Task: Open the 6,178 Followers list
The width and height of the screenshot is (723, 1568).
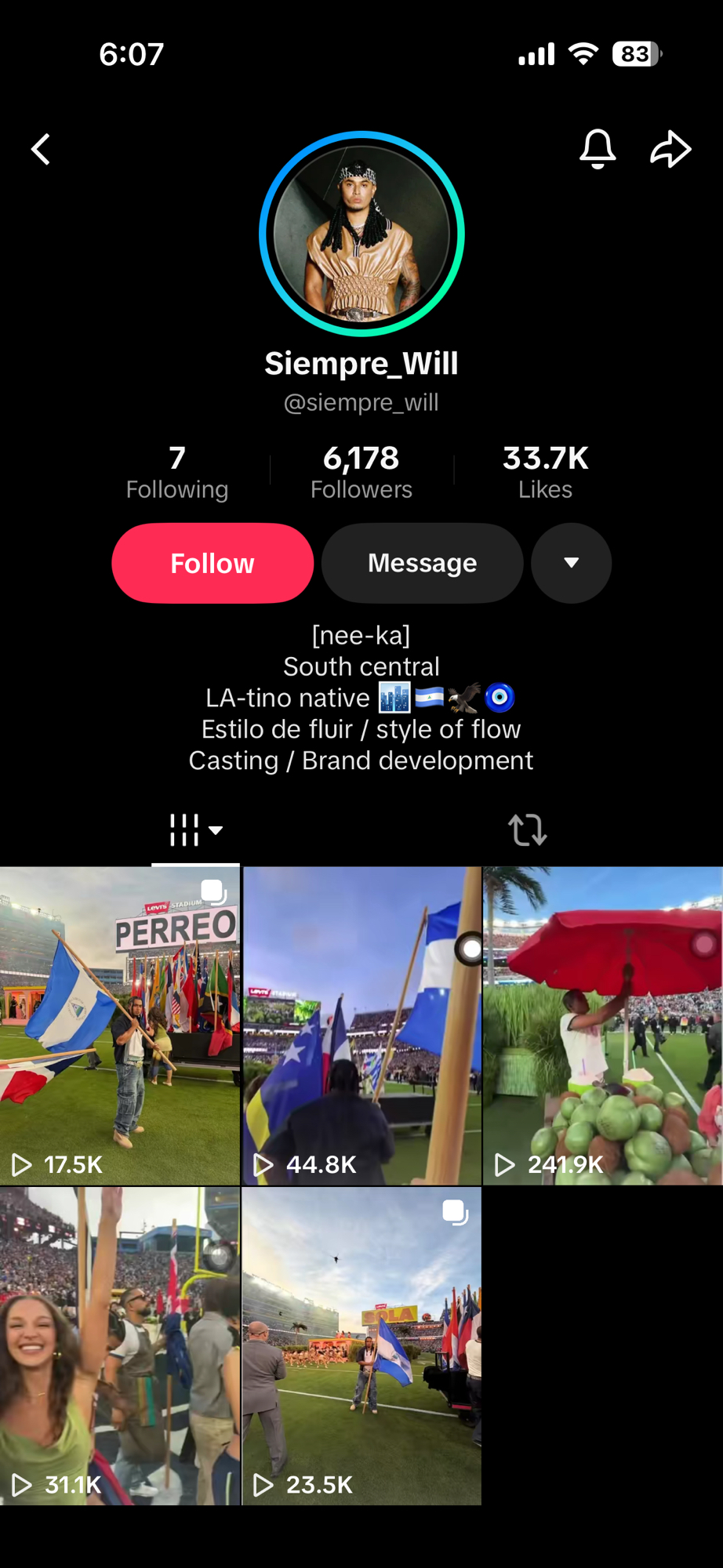Action: click(x=361, y=472)
